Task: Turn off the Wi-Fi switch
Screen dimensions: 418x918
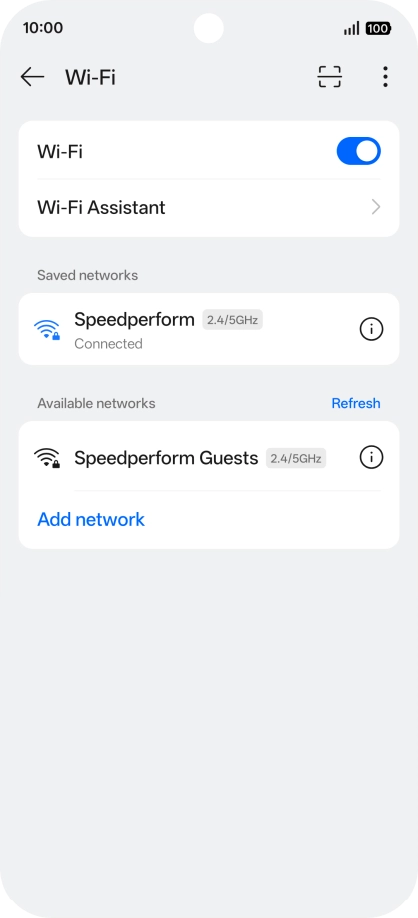Action: [358, 151]
